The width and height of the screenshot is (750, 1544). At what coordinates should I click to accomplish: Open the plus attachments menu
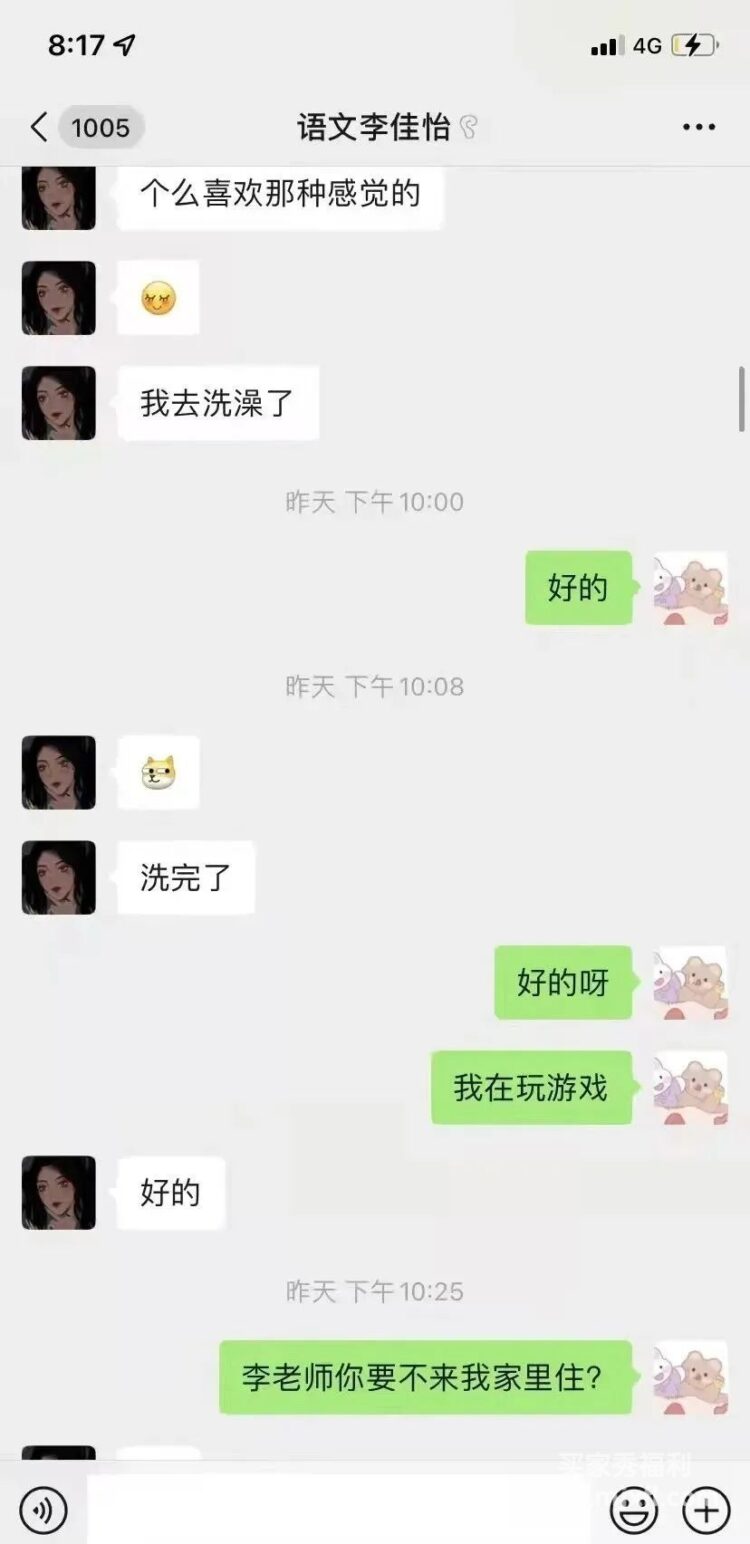pos(706,1509)
